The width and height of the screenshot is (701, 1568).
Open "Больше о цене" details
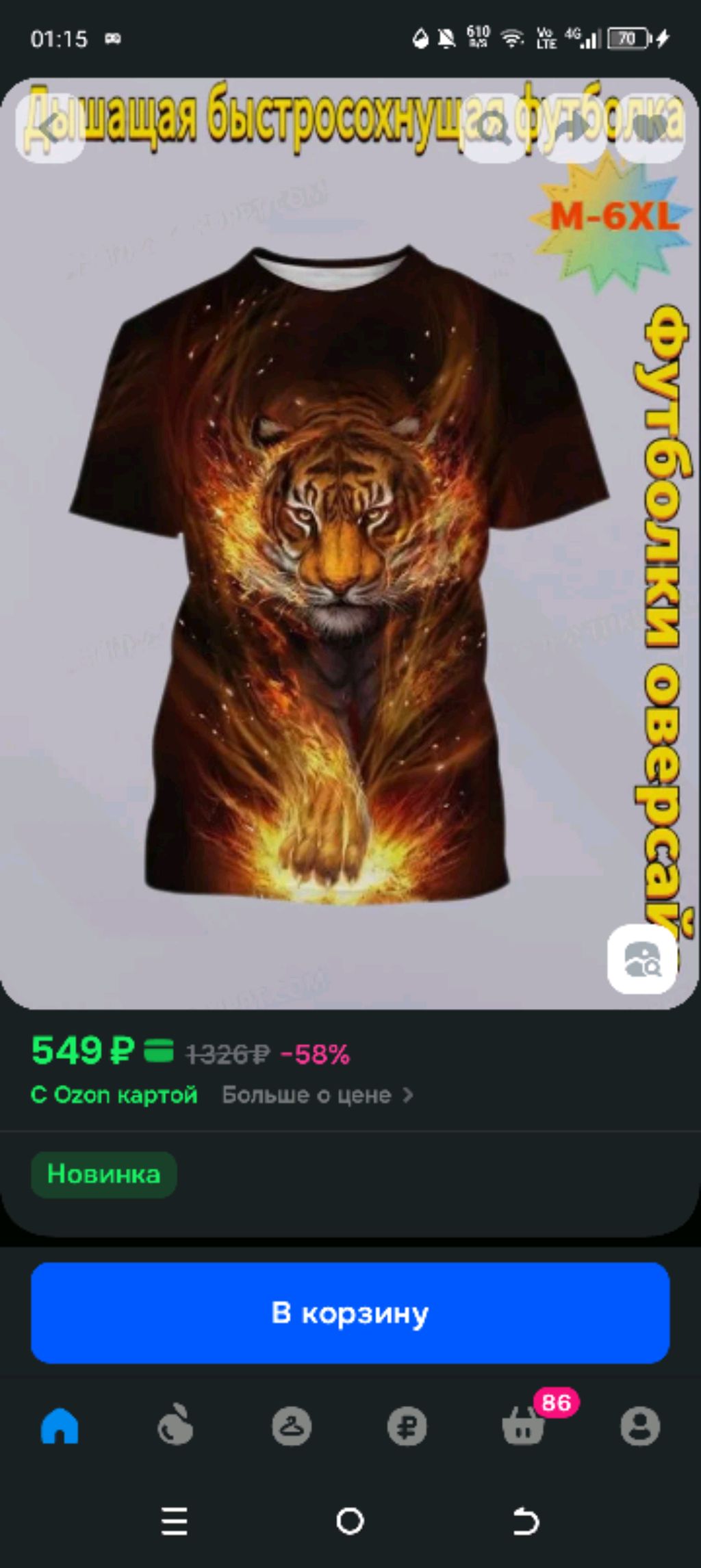tap(318, 1095)
